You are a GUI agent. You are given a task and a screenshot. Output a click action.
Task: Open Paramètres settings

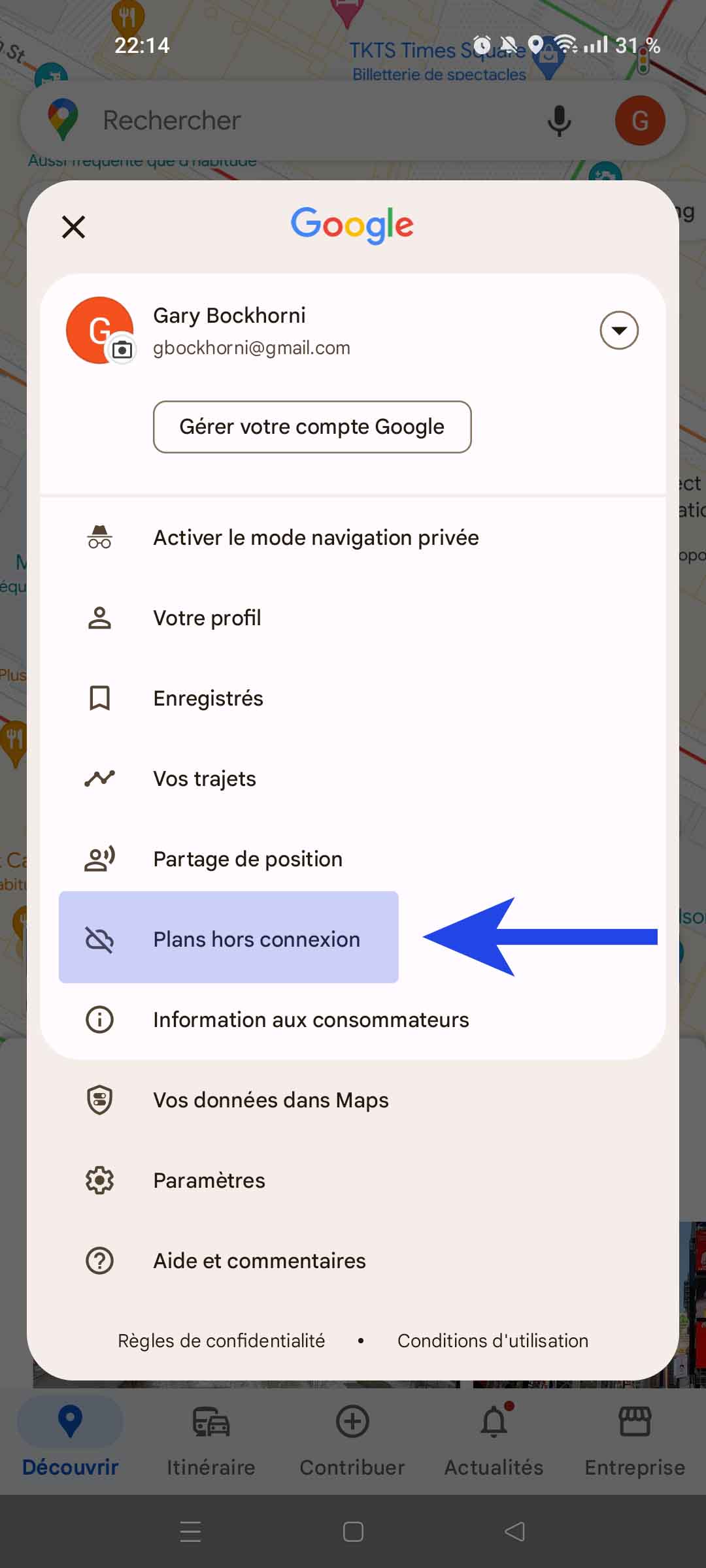coord(353,1181)
